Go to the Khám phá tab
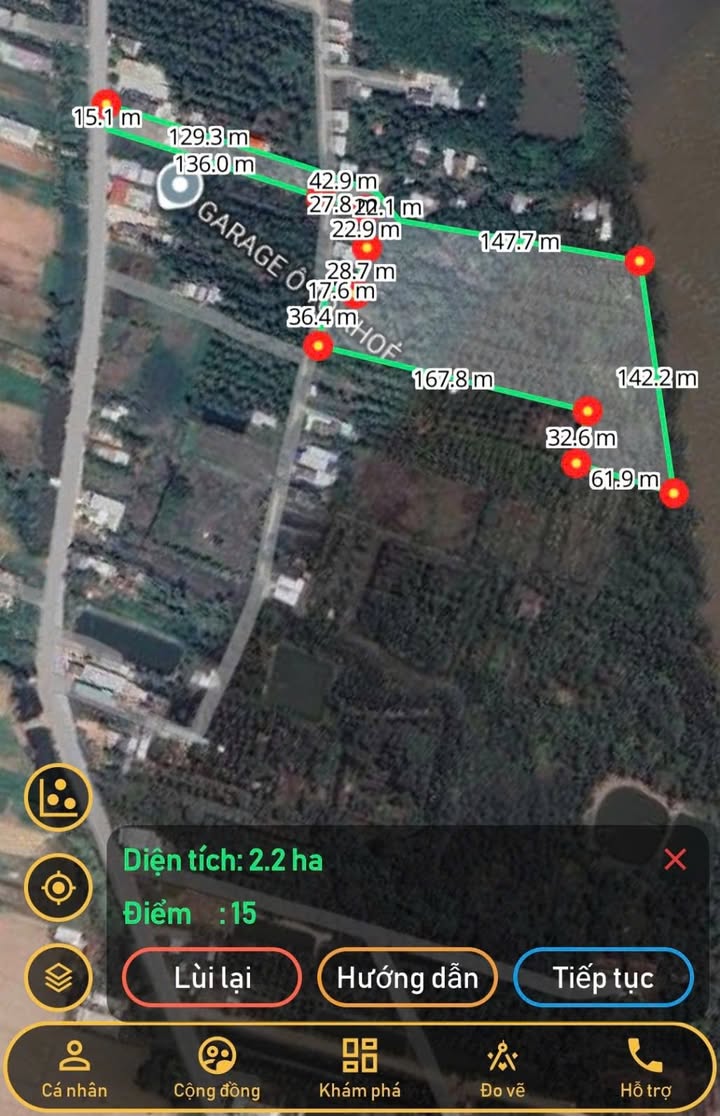Viewport: 720px width, 1116px height. (x=359, y=1067)
